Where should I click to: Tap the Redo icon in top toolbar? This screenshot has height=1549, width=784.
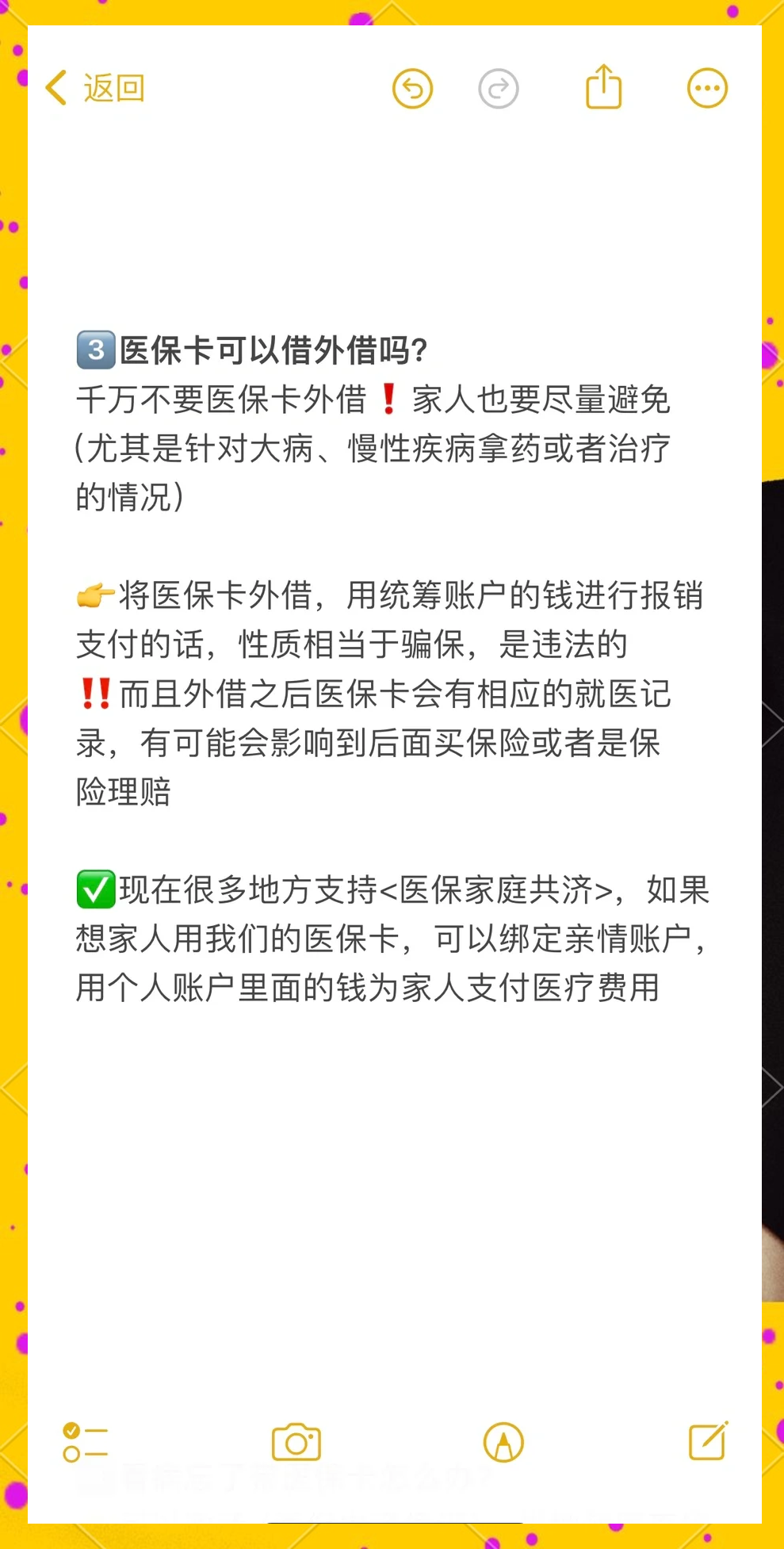coord(499,87)
